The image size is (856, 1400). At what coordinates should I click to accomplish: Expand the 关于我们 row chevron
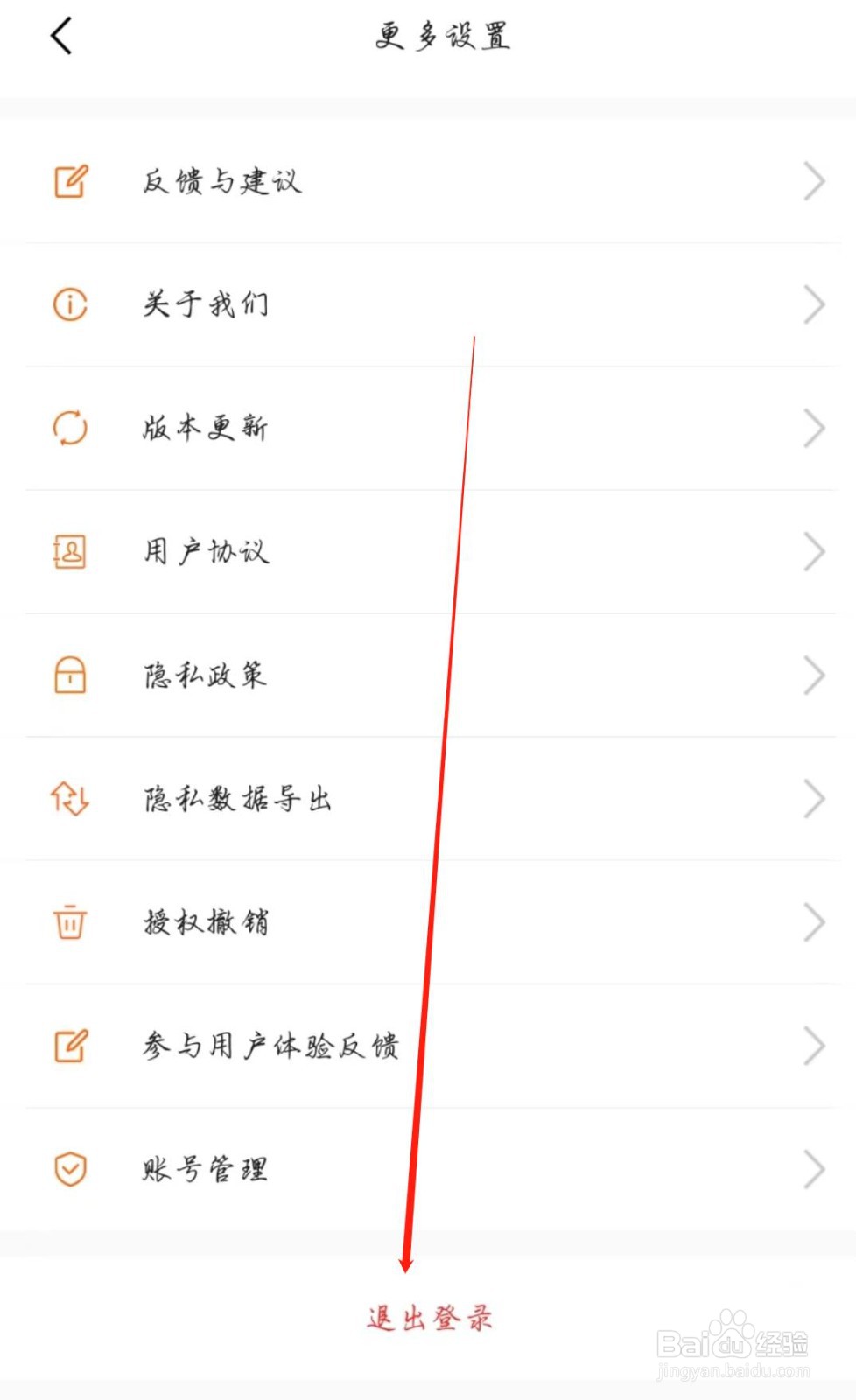(x=812, y=304)
